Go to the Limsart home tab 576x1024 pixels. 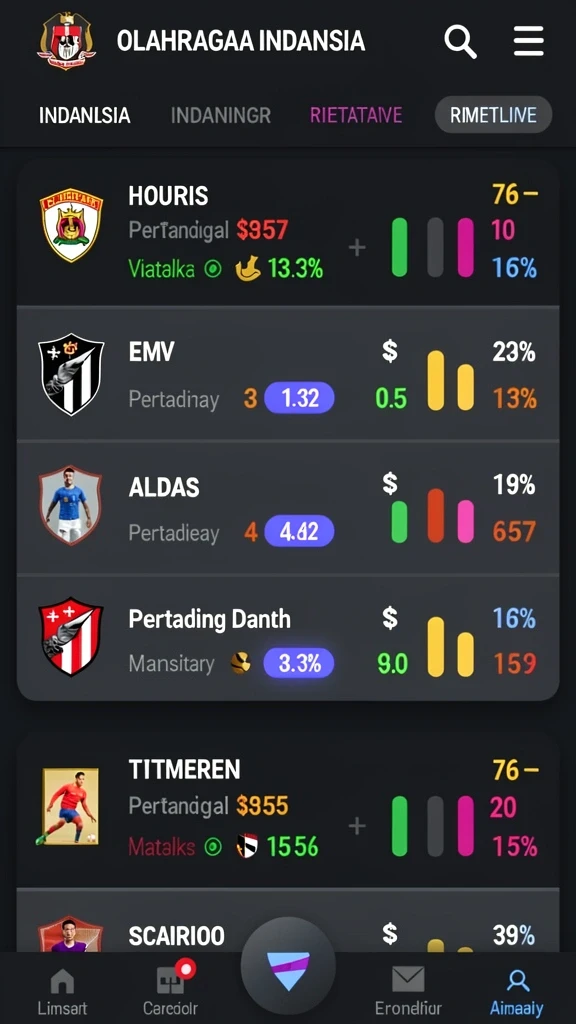coord(63,991)
